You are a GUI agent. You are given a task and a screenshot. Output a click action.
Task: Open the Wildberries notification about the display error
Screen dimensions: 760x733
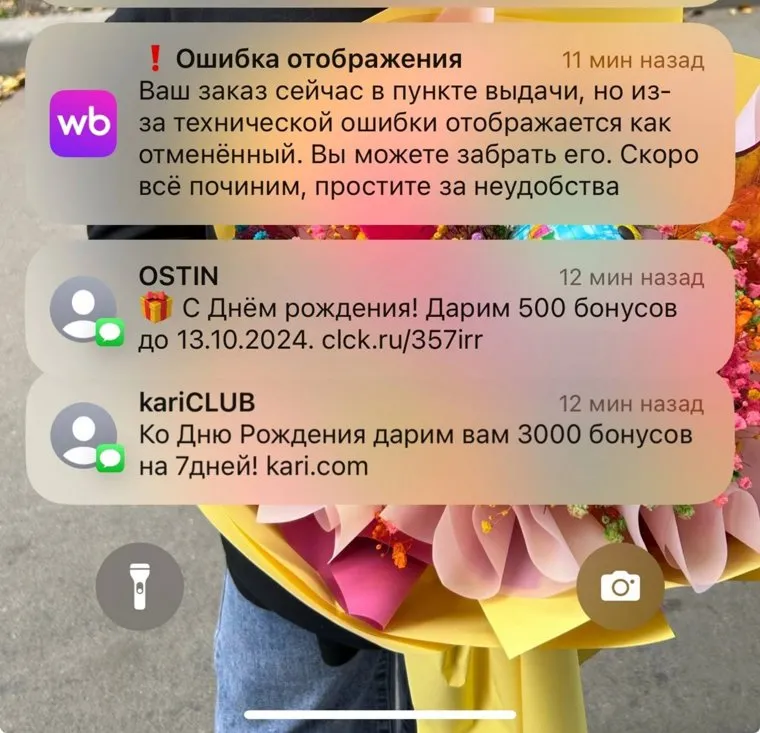390,124
